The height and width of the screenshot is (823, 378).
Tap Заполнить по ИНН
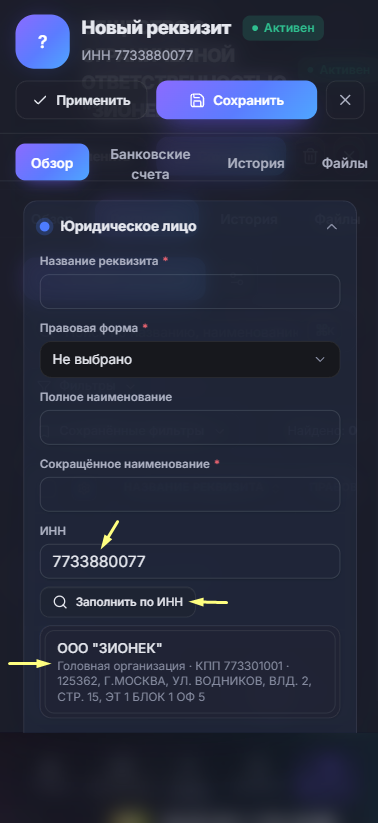(x=118, y=602)
